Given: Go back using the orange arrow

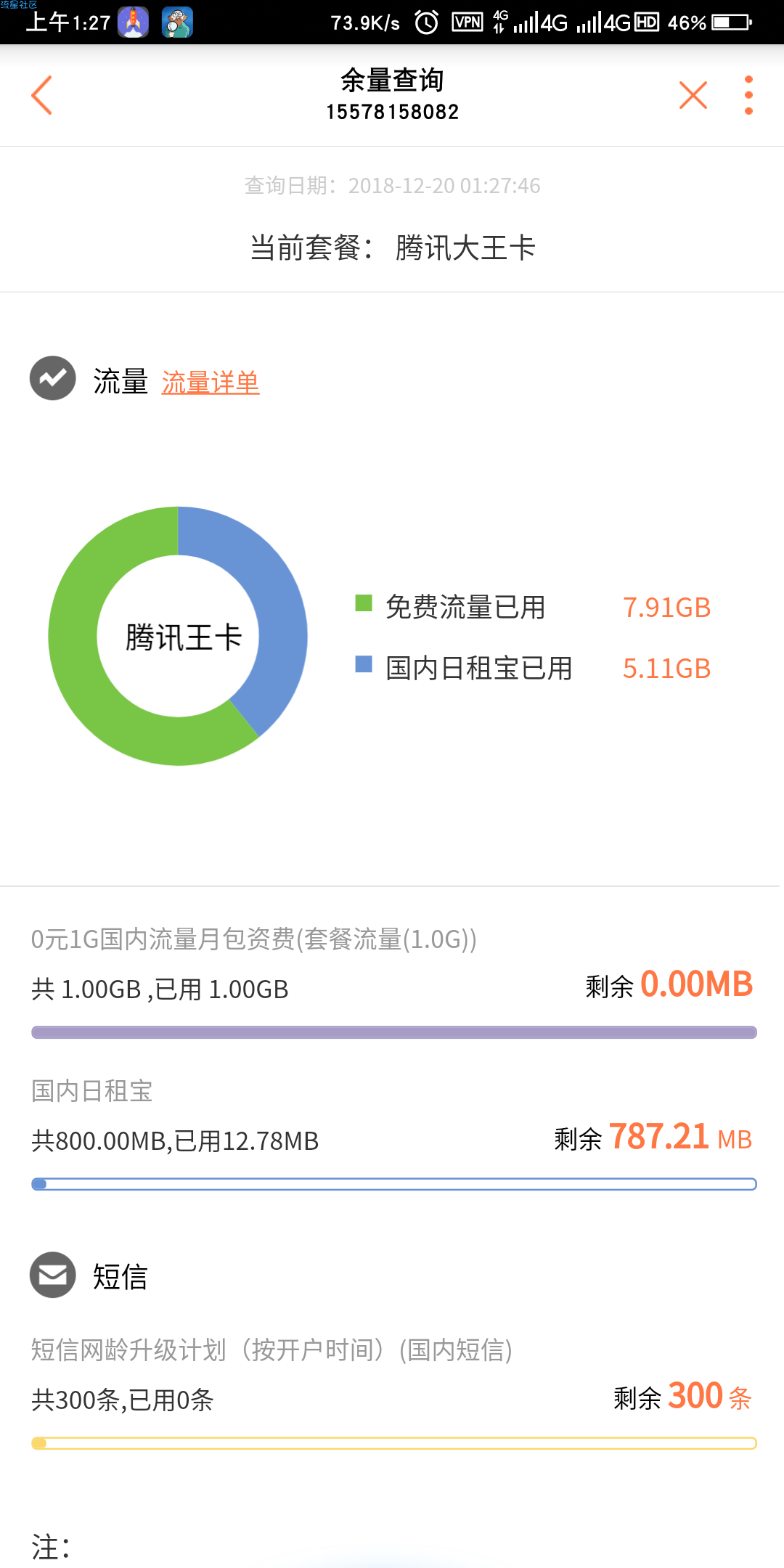Looking at the screenshot, I should pos(42,95).
